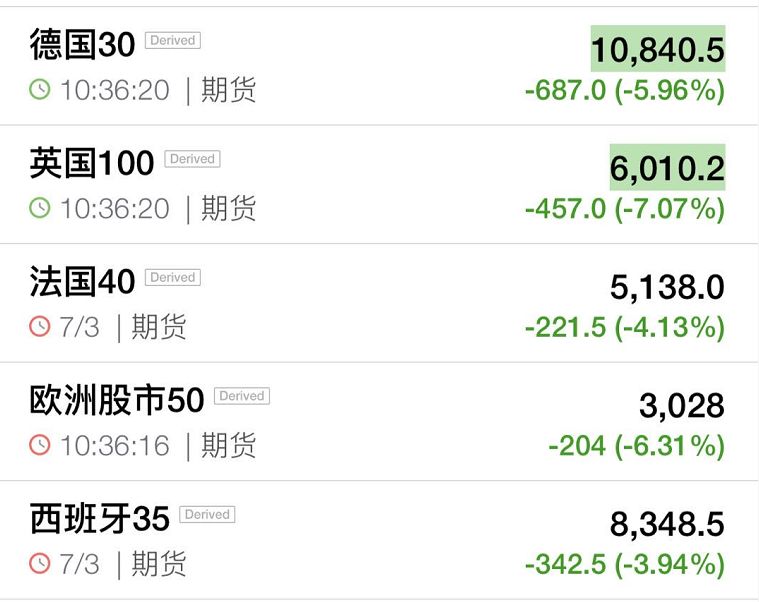The width and height of the screenshot is (759, 602).
Task: View details for 英国100
Action: pos(92,163)
